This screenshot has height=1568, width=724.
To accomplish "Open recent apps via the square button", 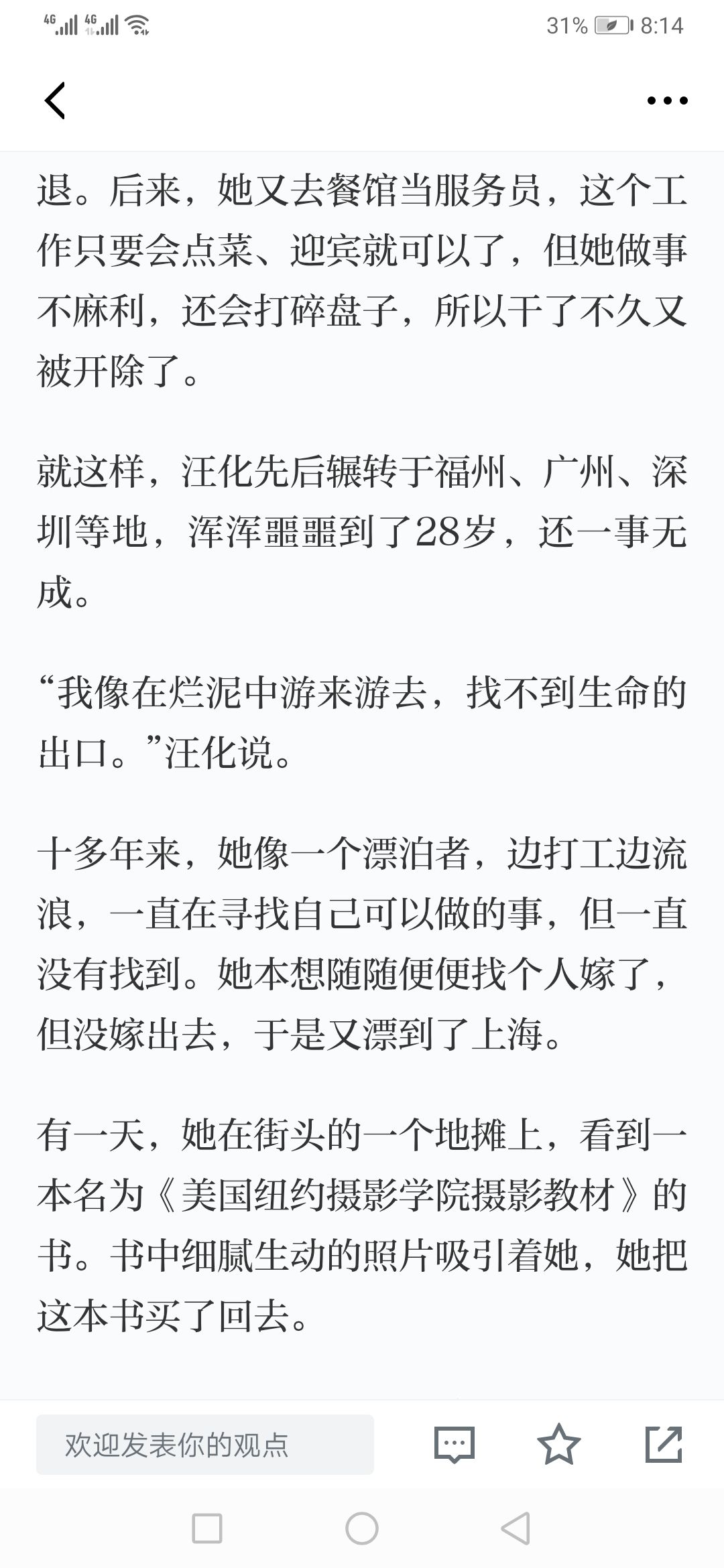I will point(207,1529).
